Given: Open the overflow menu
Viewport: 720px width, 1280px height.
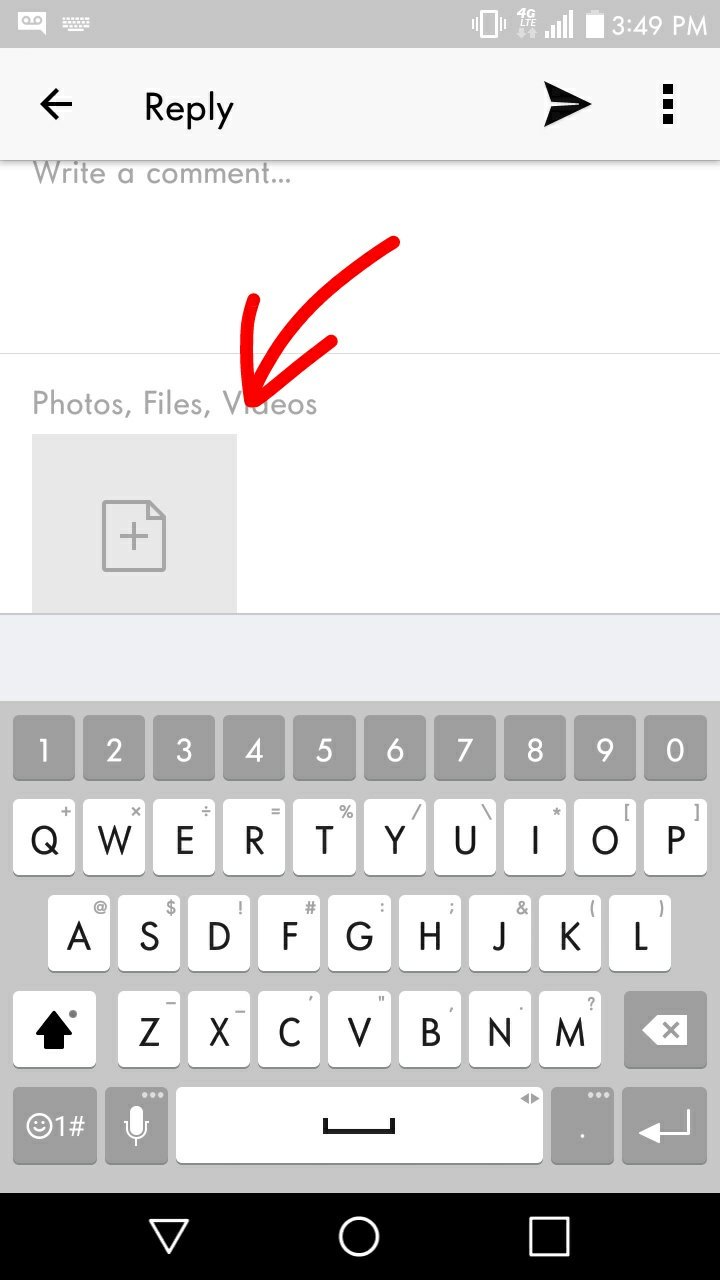Looking at the screenshot, I should click(668, 104).
